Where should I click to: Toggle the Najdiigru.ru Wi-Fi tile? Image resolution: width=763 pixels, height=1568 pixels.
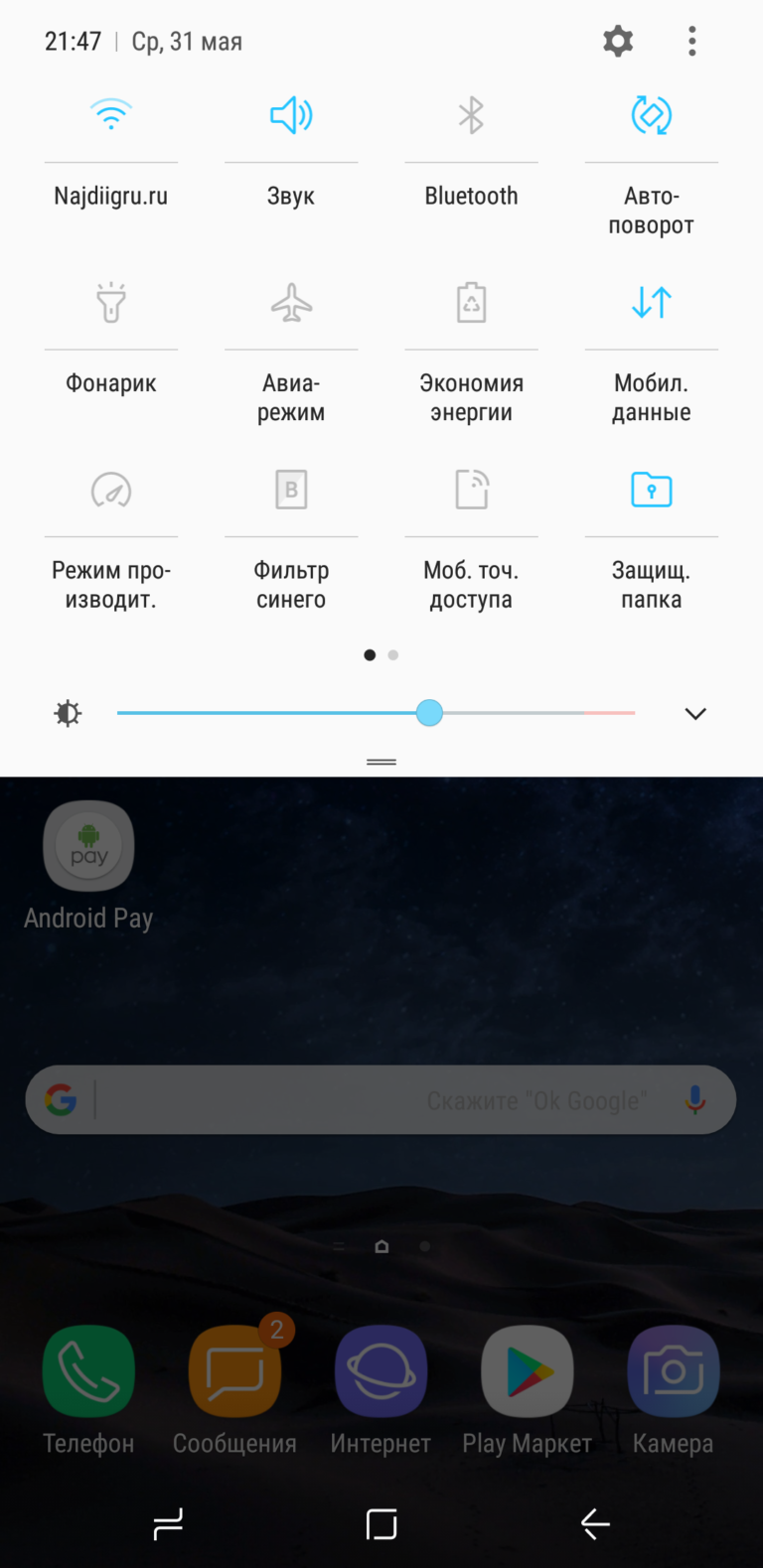point(111,115)
